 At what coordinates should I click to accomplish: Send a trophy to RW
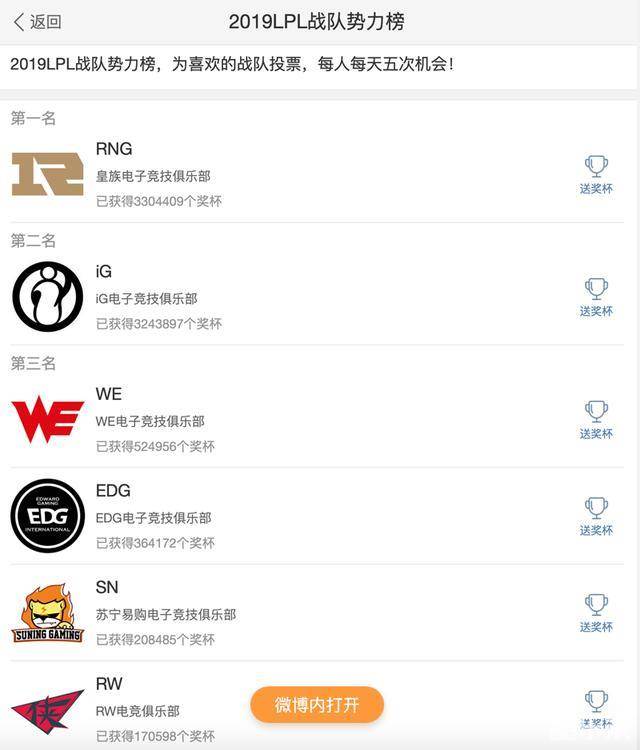coord(596,706)
